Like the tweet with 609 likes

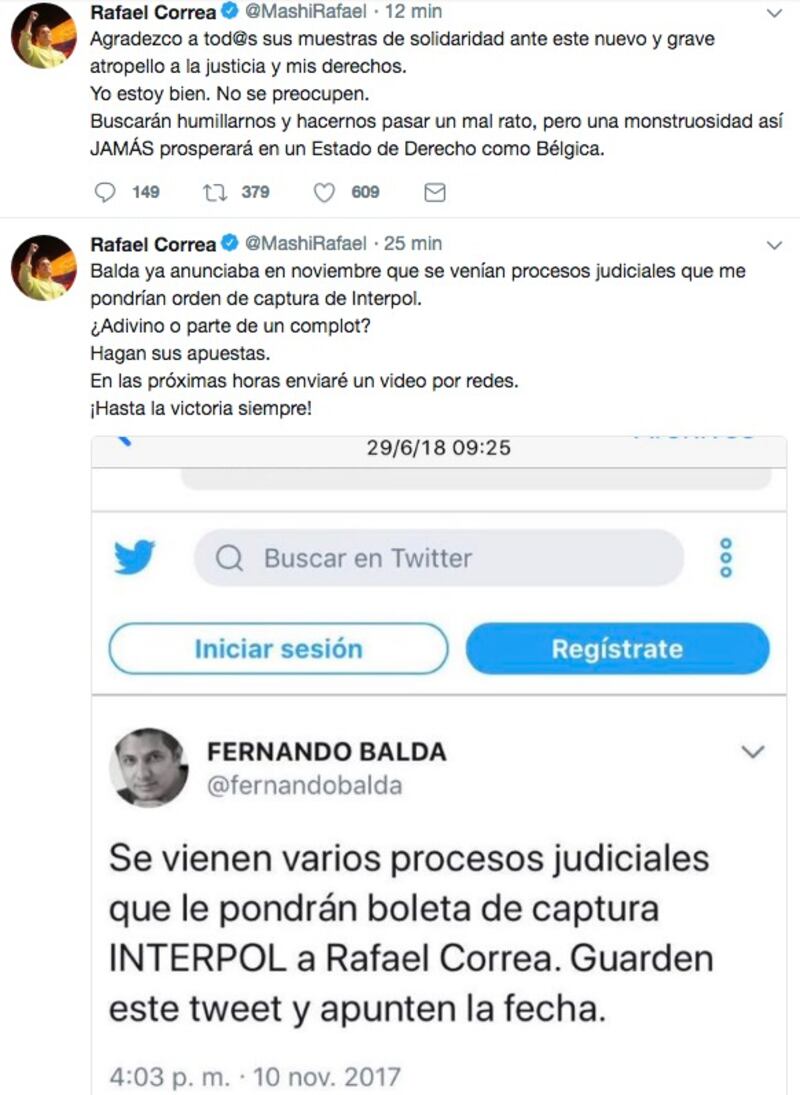tap(324, 192)
